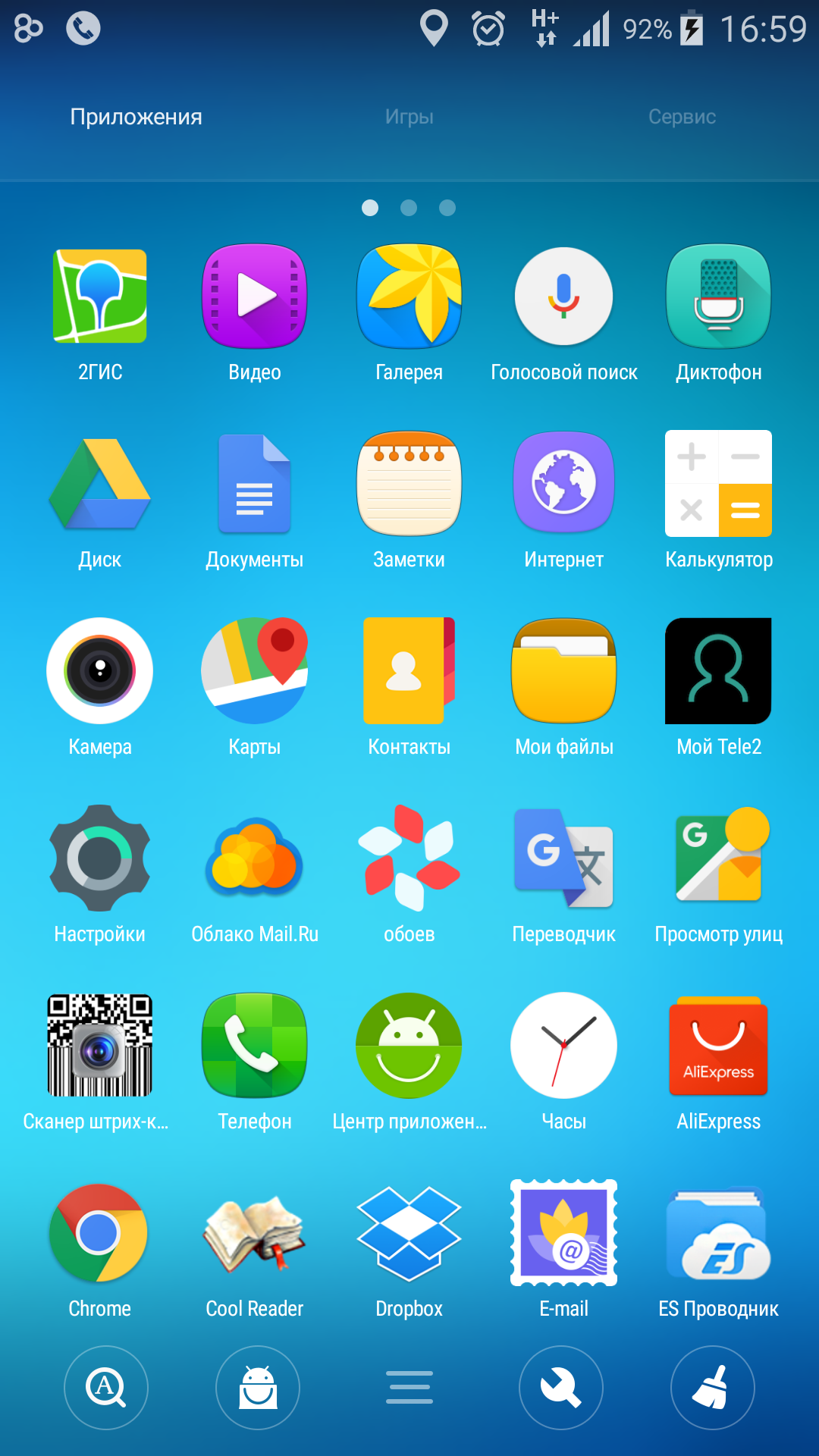This screenshot has width=819, height=1456.
Task: Launch Переводчик app
Action: (x=563, y=858)
